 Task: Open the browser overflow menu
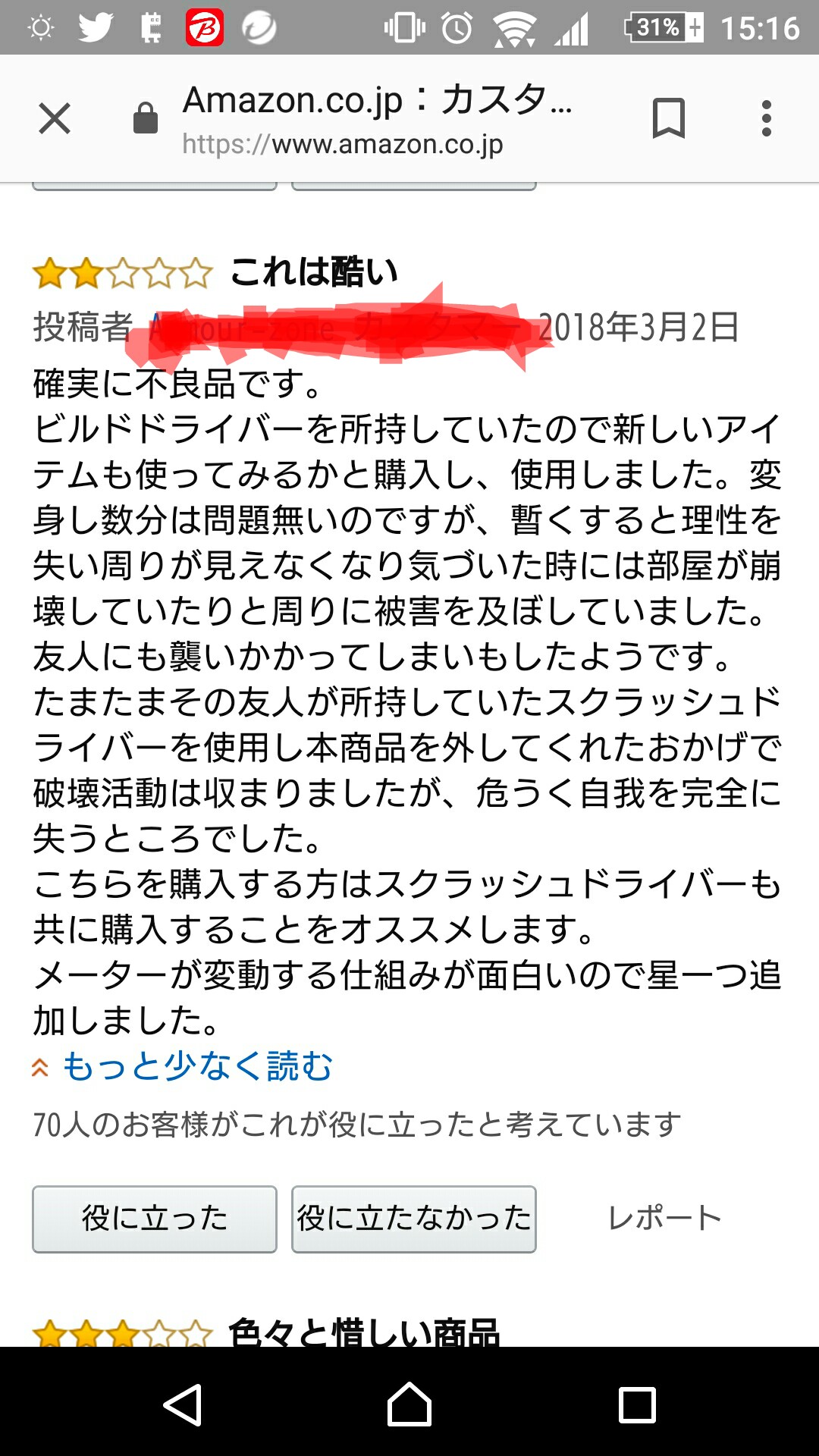click(x=766, y=118)
